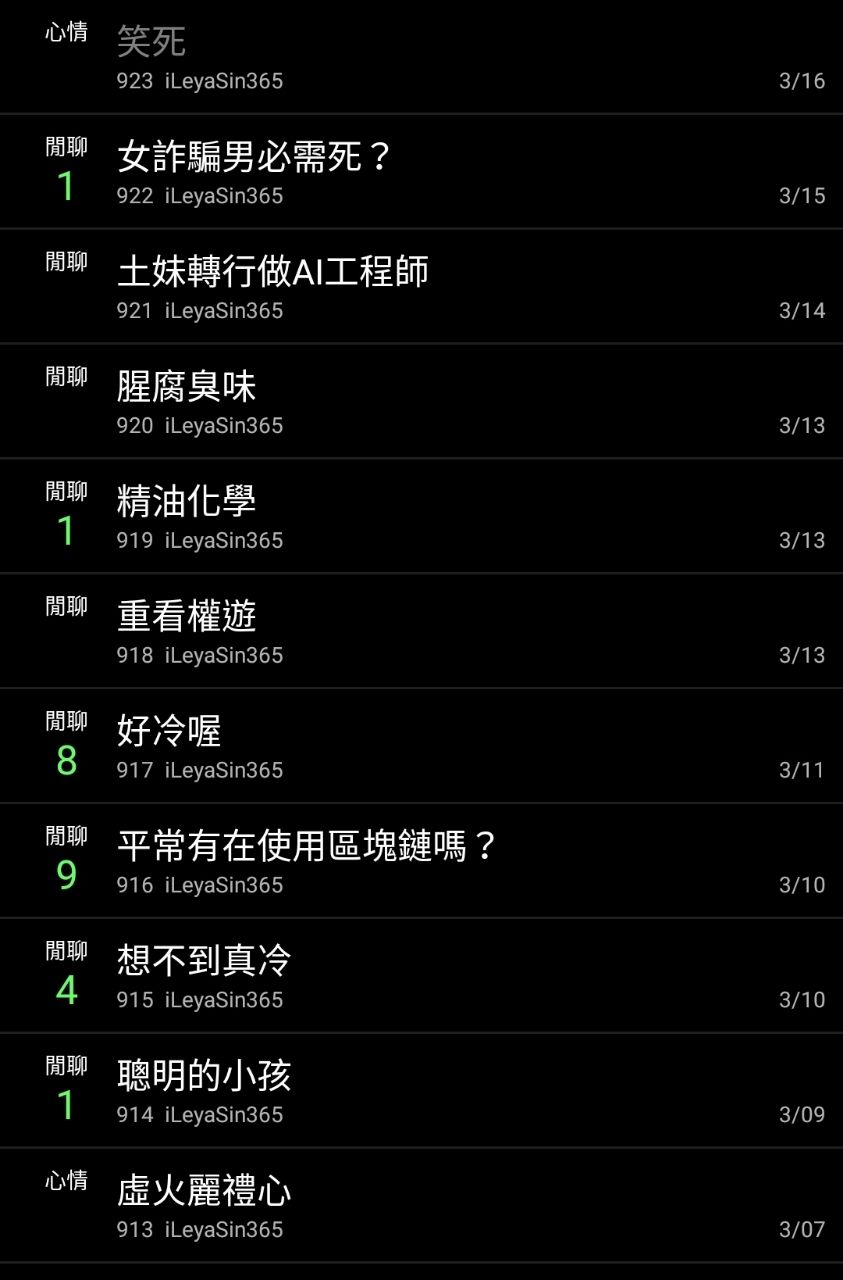View the post 聰明的小孩

tap(204, 1077)
